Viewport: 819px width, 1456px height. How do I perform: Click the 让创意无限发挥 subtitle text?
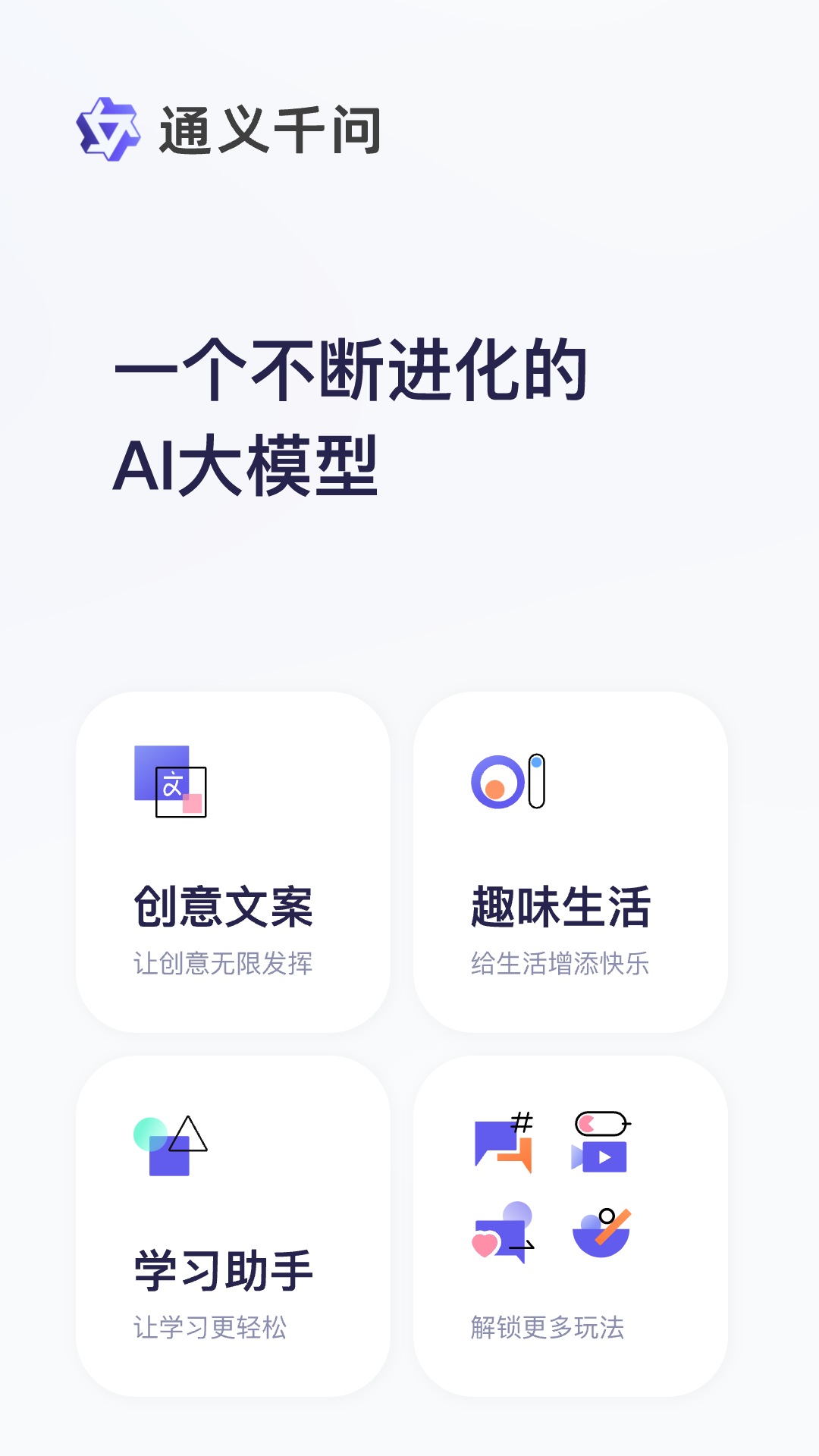point(225,964)
